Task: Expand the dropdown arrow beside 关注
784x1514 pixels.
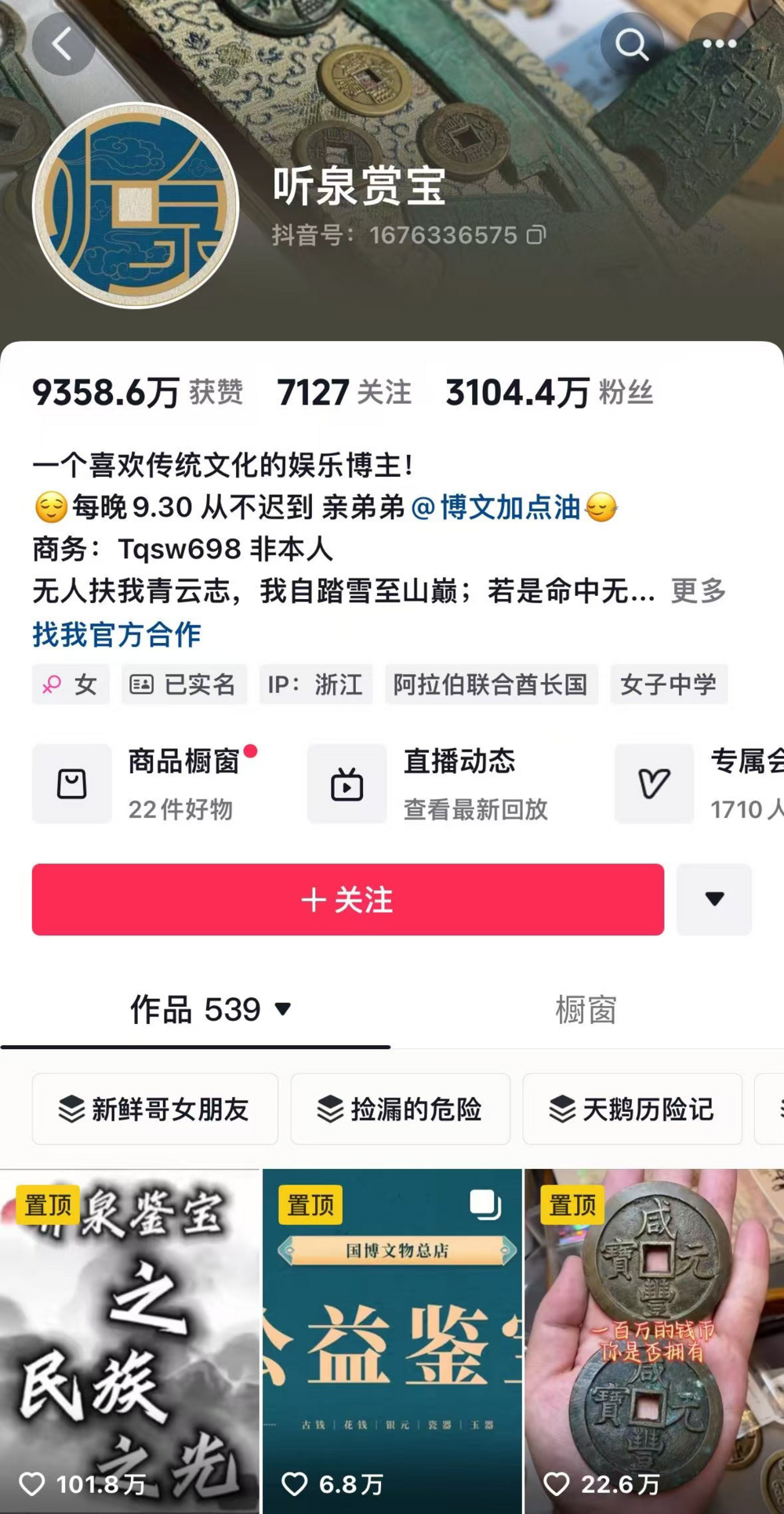Action: (713, 899)
